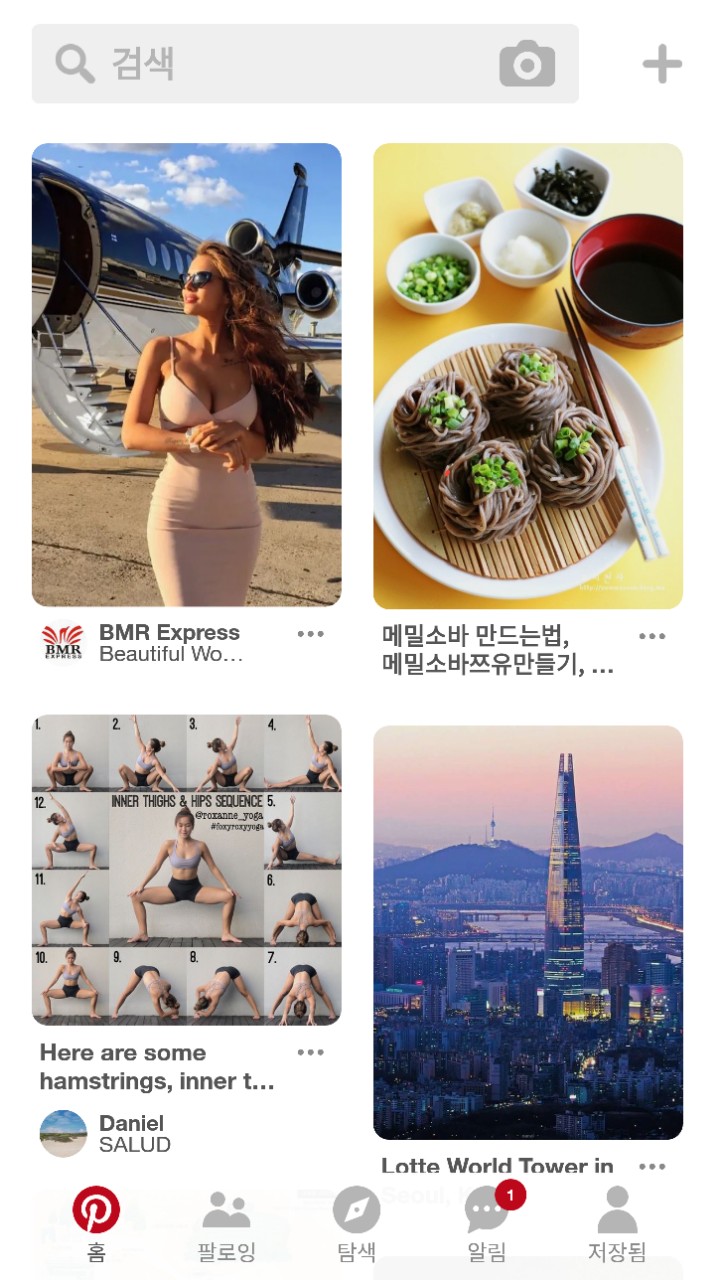This screenshot has height=1280, width=715.
Task: Open the Lotte World Tower pin
Action: 528,932
